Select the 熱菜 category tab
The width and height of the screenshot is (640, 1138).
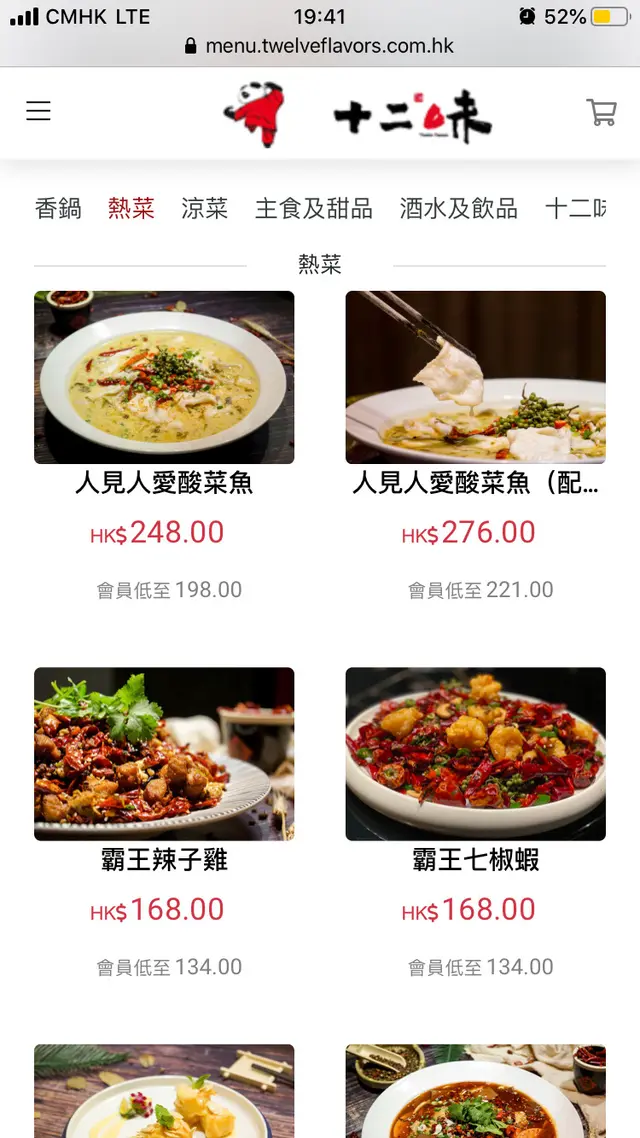point(131,208)
